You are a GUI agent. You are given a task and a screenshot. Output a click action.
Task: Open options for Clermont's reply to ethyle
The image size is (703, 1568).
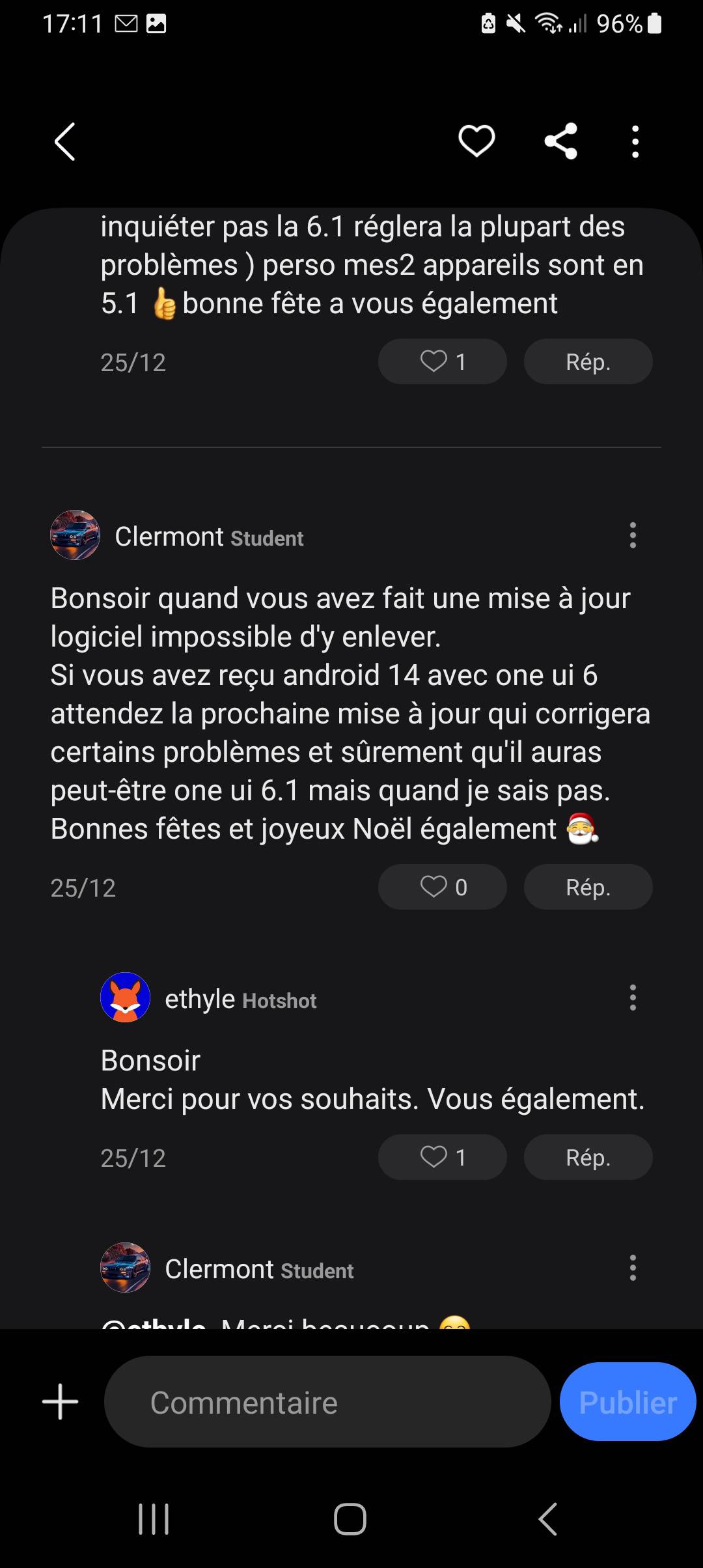click(x=633, y=1268)
